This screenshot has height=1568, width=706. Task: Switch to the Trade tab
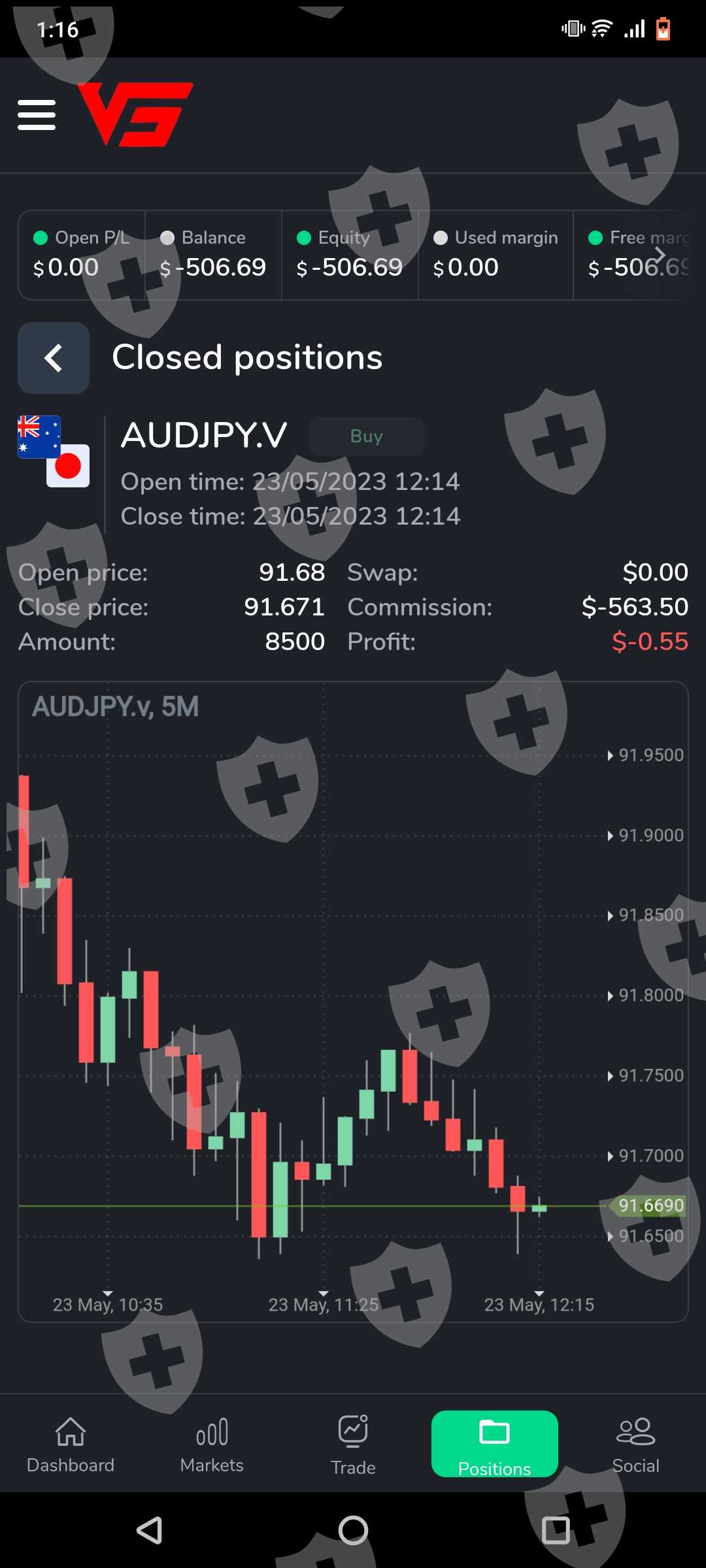click(353, 1445)
